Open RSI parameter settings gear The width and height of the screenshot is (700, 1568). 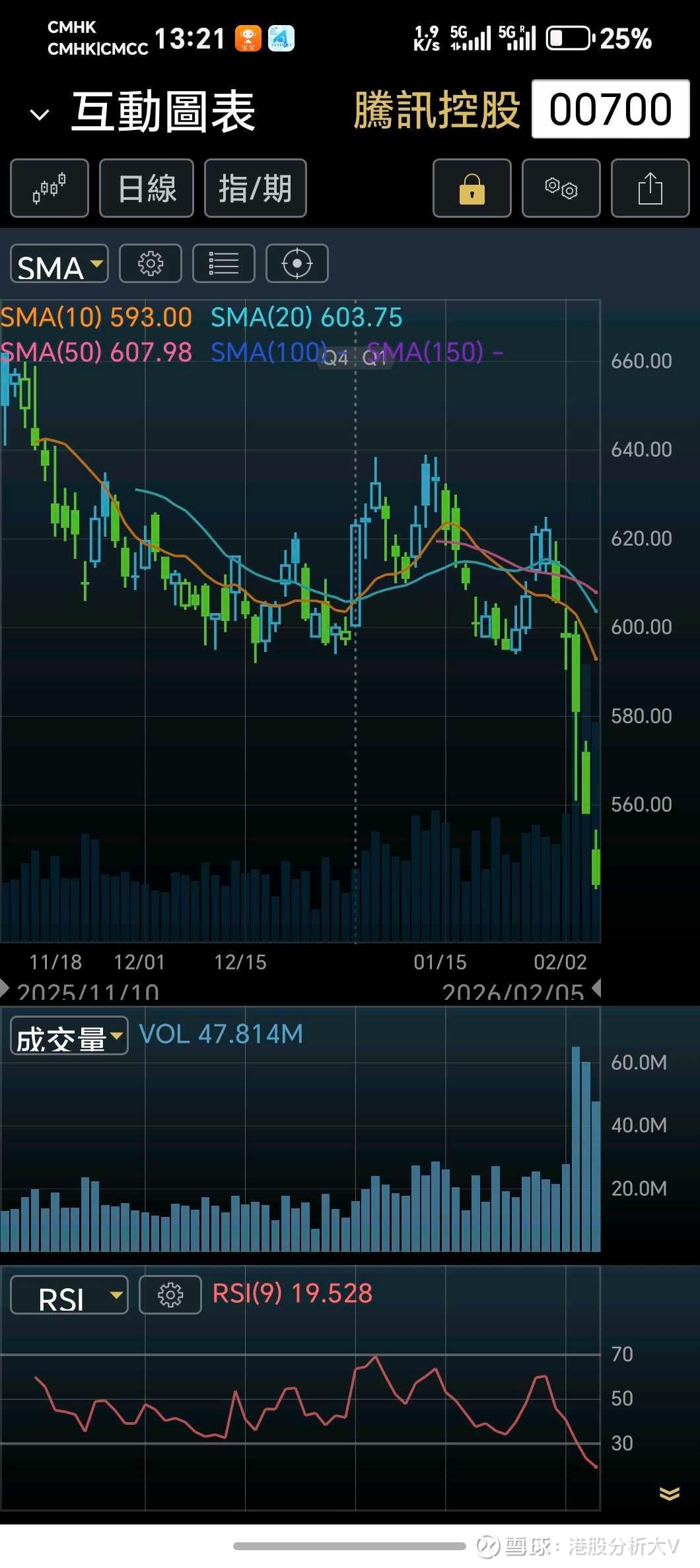[x=170, y=1295]
